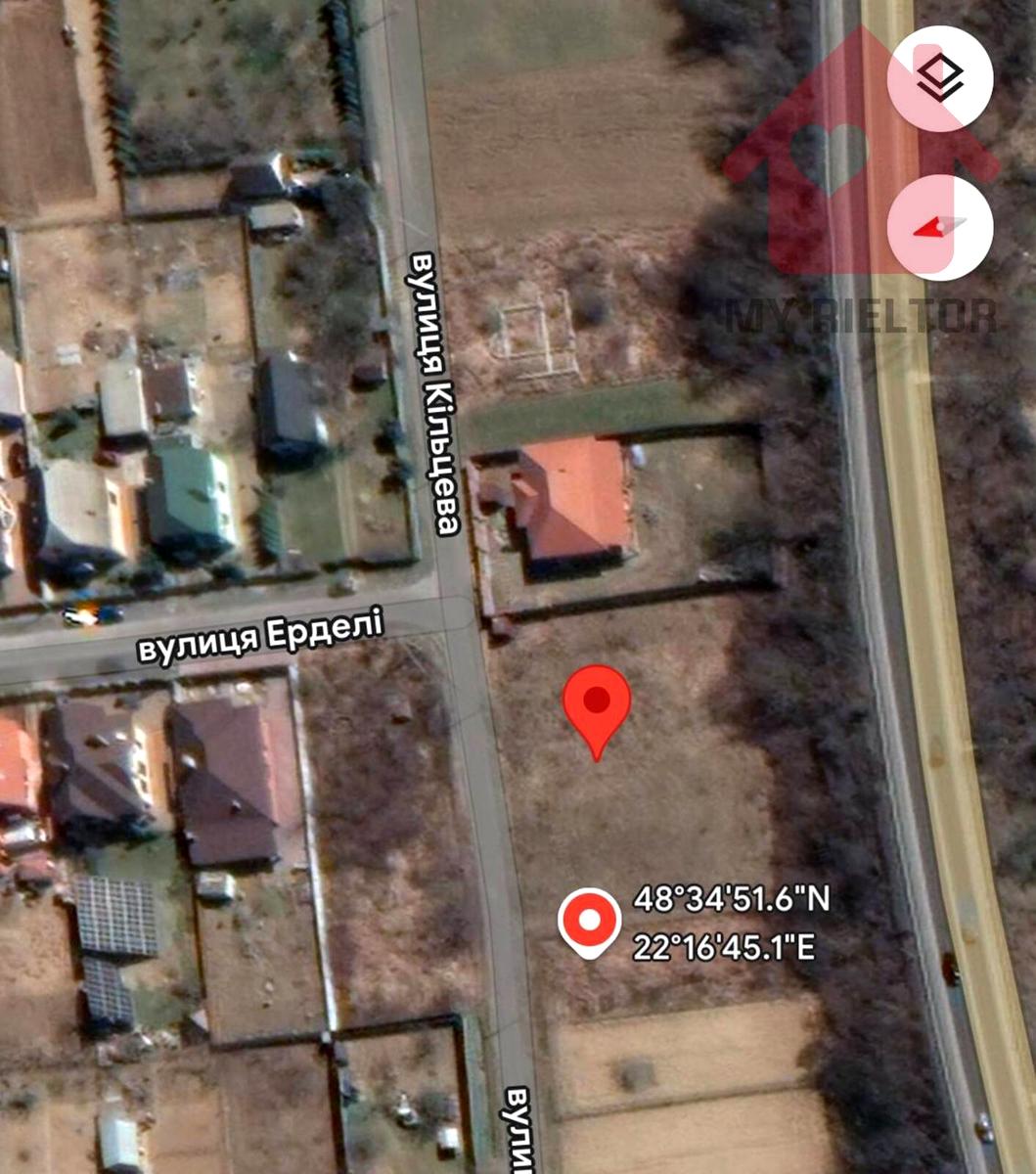The width and height of the screenshot is (1036, 1174).
Task: Tap the compass to reset orientation
Action: pos(939,227)
